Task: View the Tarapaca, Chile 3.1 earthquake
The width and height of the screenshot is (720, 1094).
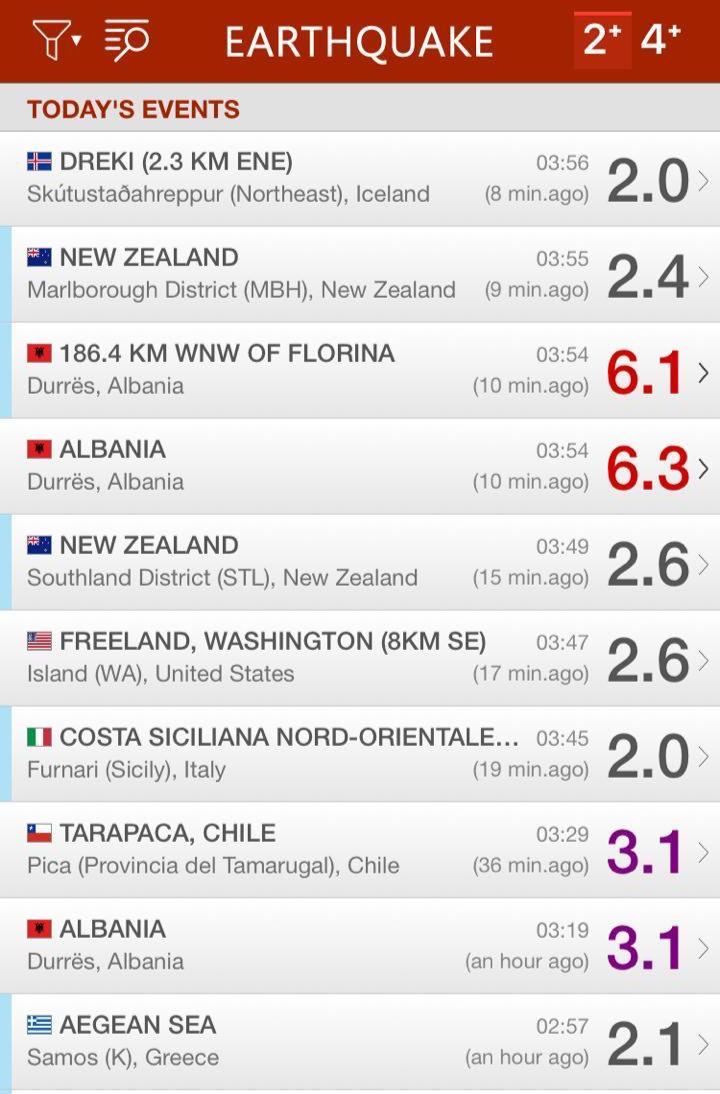Action: [x=360, y=850]
